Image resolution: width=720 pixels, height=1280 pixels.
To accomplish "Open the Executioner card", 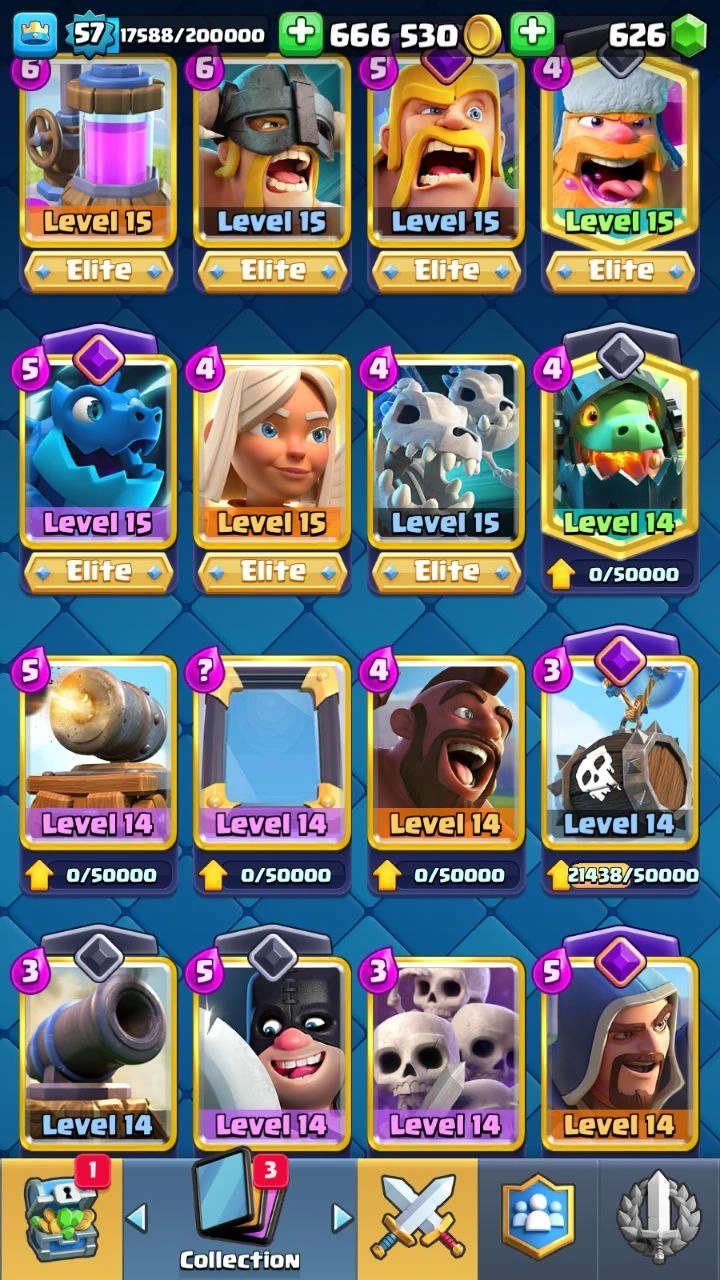I will 272,1050.
